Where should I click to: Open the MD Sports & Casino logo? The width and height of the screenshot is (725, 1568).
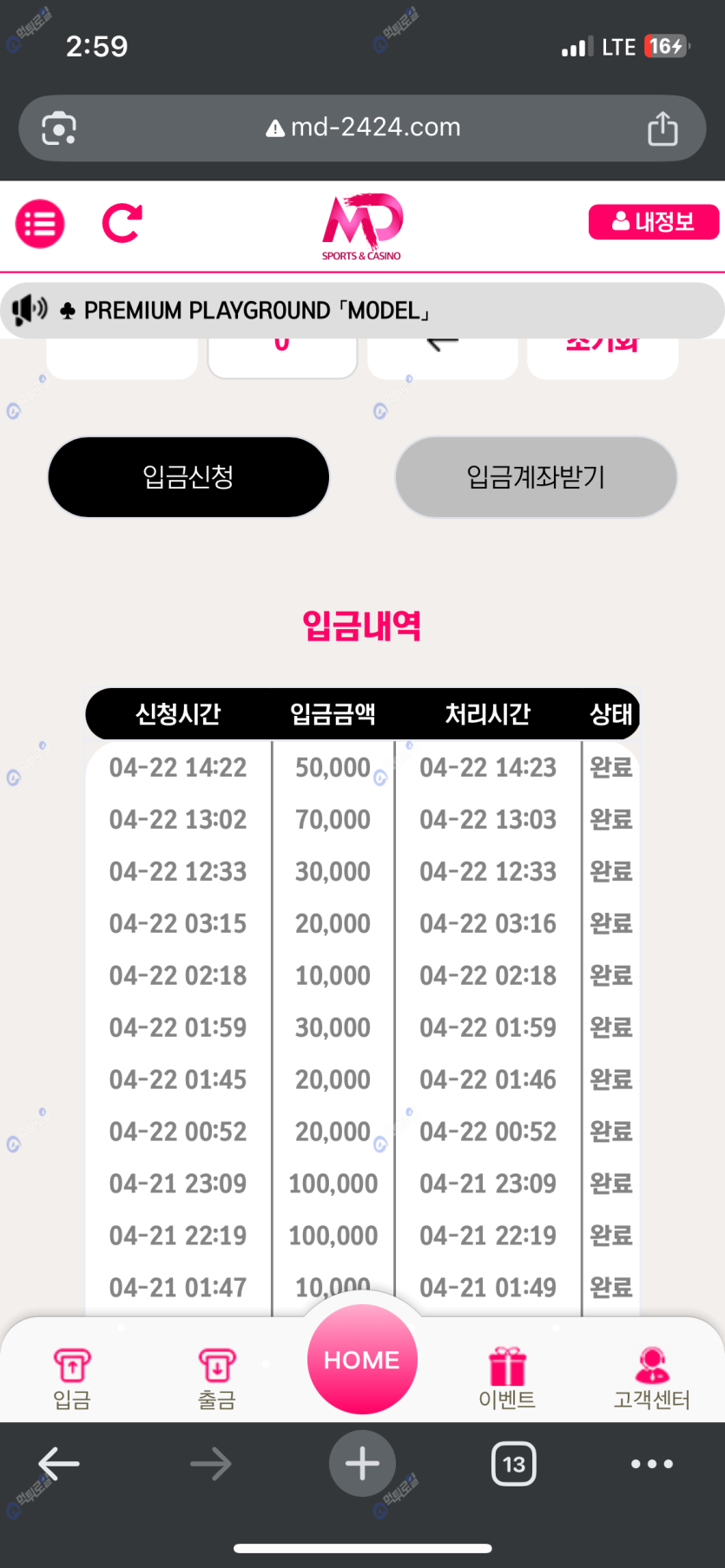coord(362,227)
